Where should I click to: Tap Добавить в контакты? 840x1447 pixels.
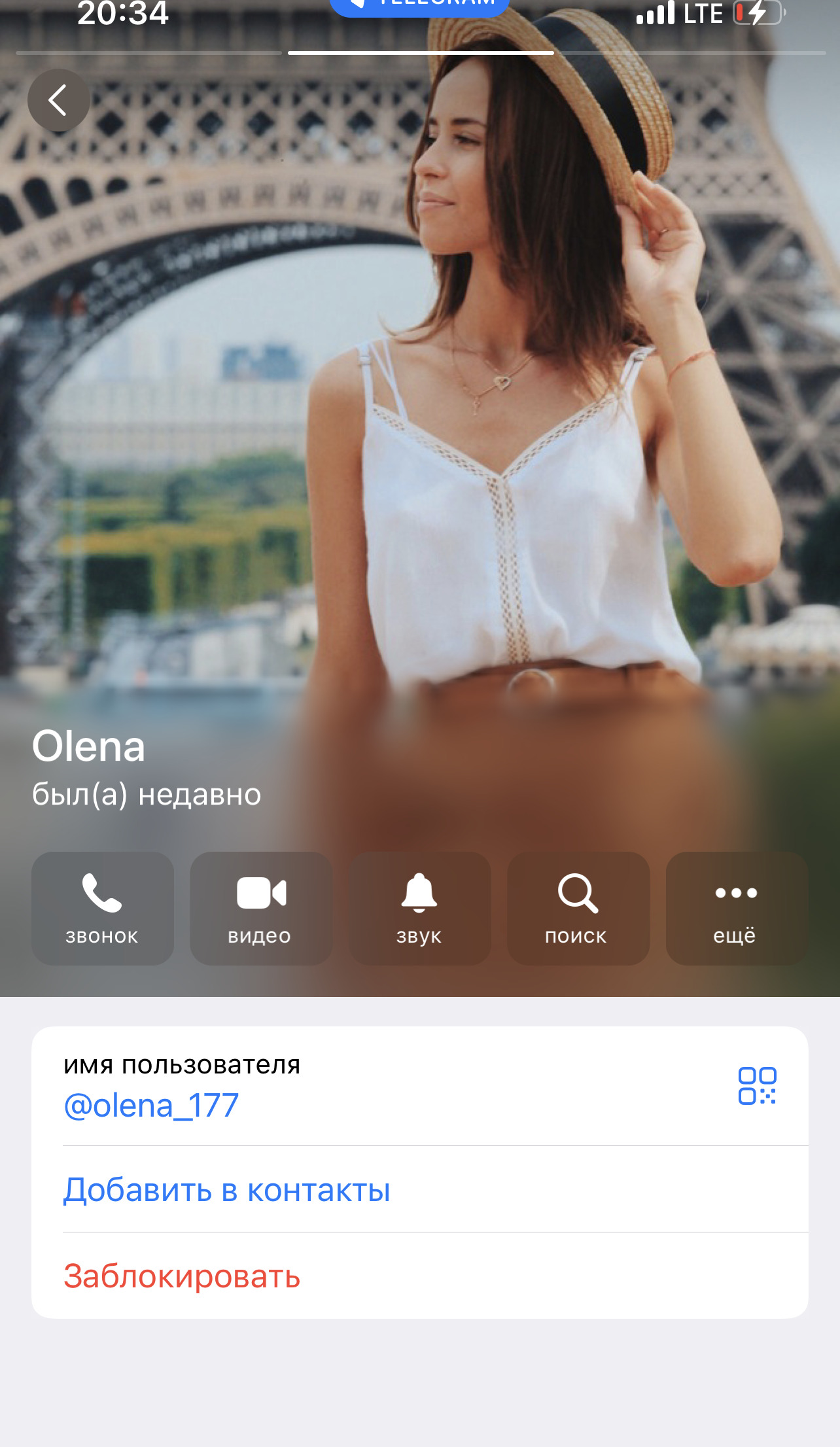[x=227, y=1190]
